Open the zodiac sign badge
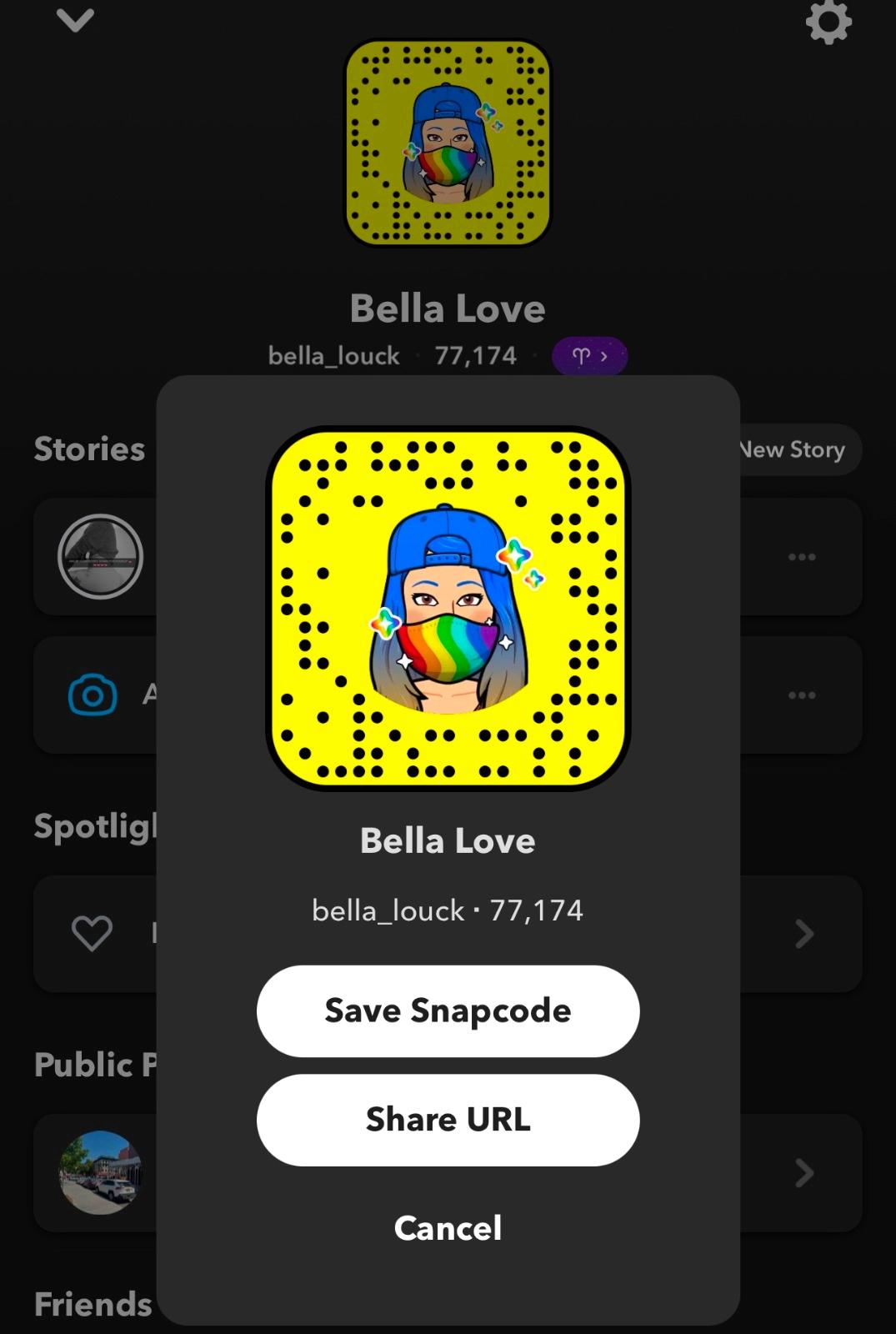 click(x=589, y=356)
